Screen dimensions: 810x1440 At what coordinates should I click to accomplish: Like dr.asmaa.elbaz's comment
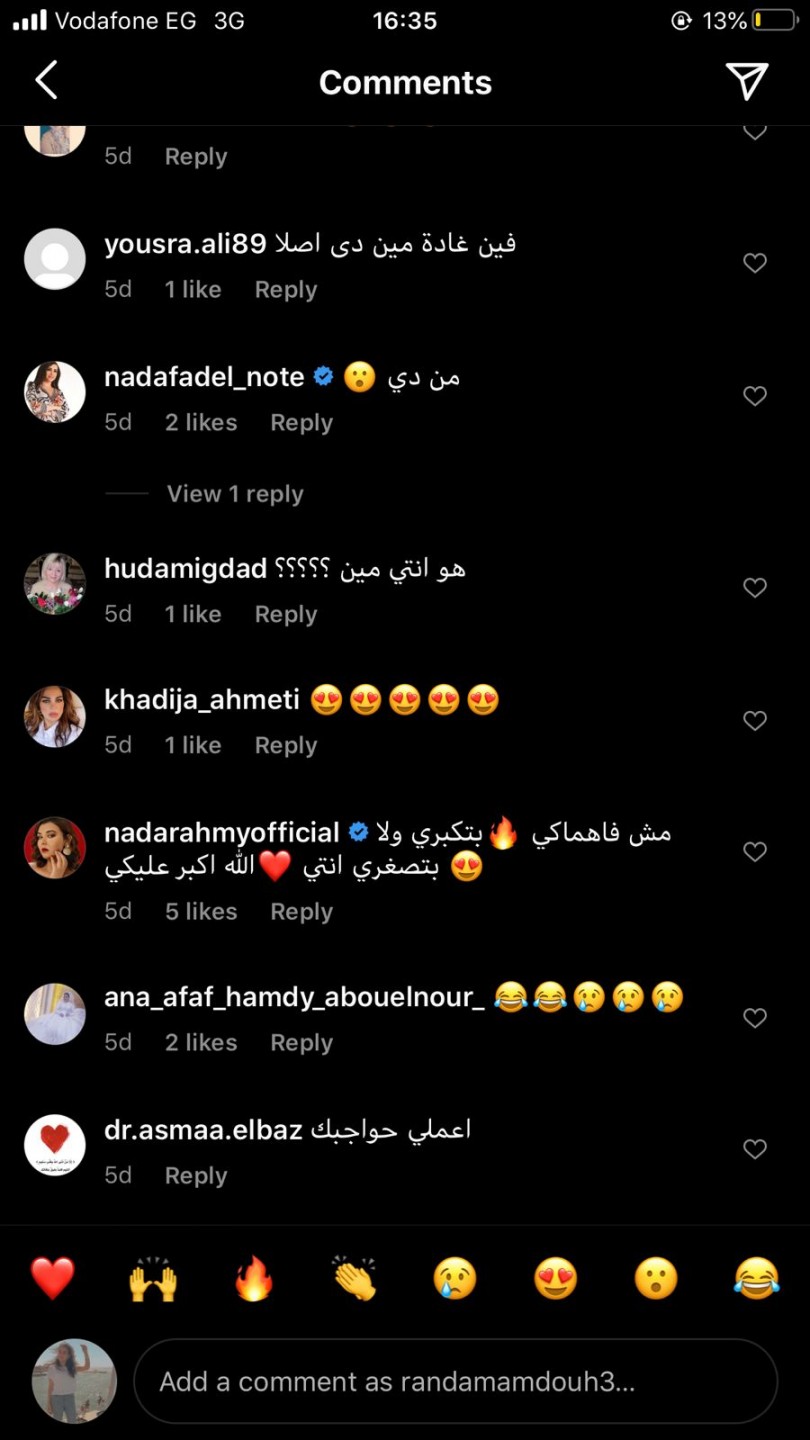(x=755, y=1150)
